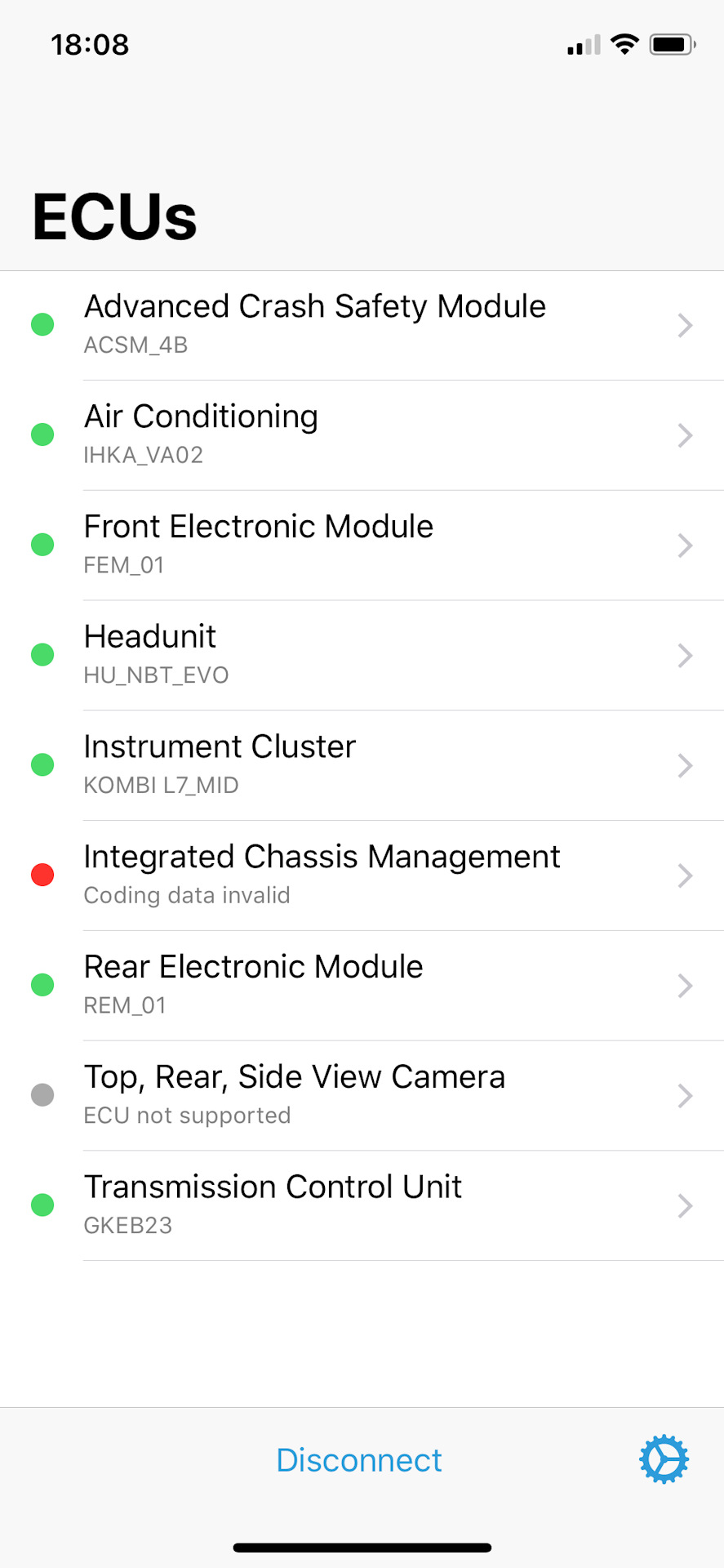Open Advanced Crash Safety Module
This screenshot has height=1568, width=724.
(x=362, y=325)
